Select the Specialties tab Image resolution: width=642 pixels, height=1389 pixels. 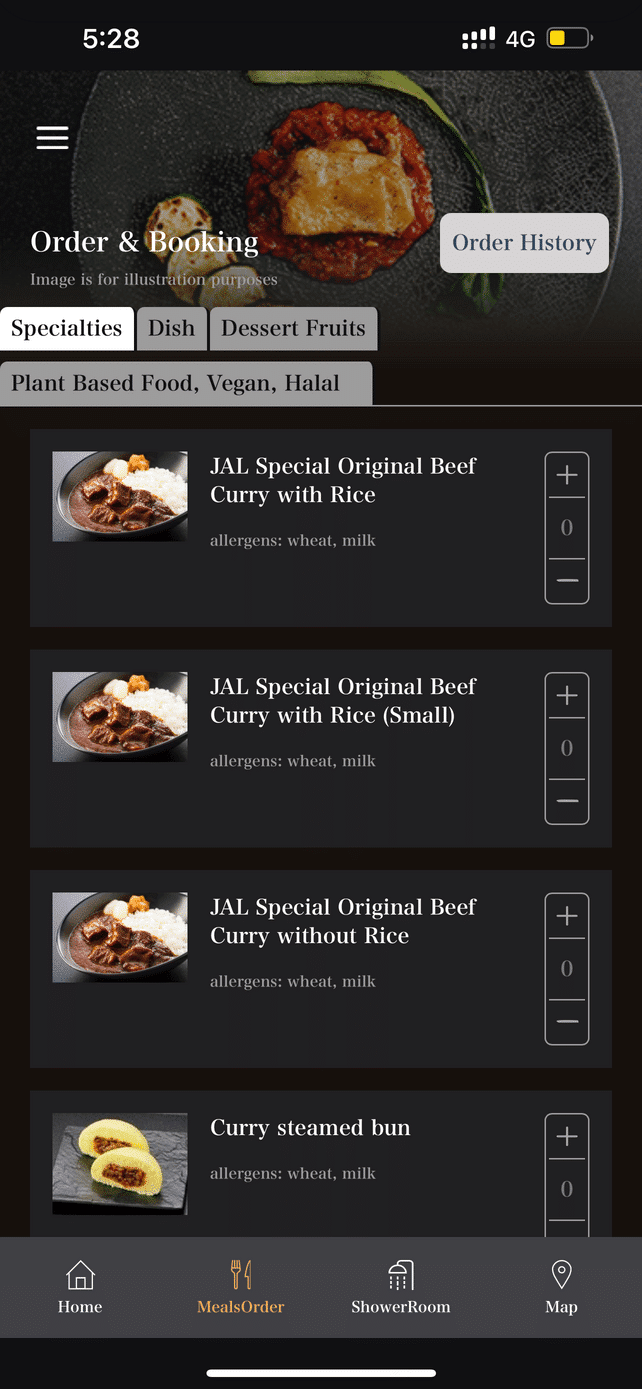click(x=67, y=329)
